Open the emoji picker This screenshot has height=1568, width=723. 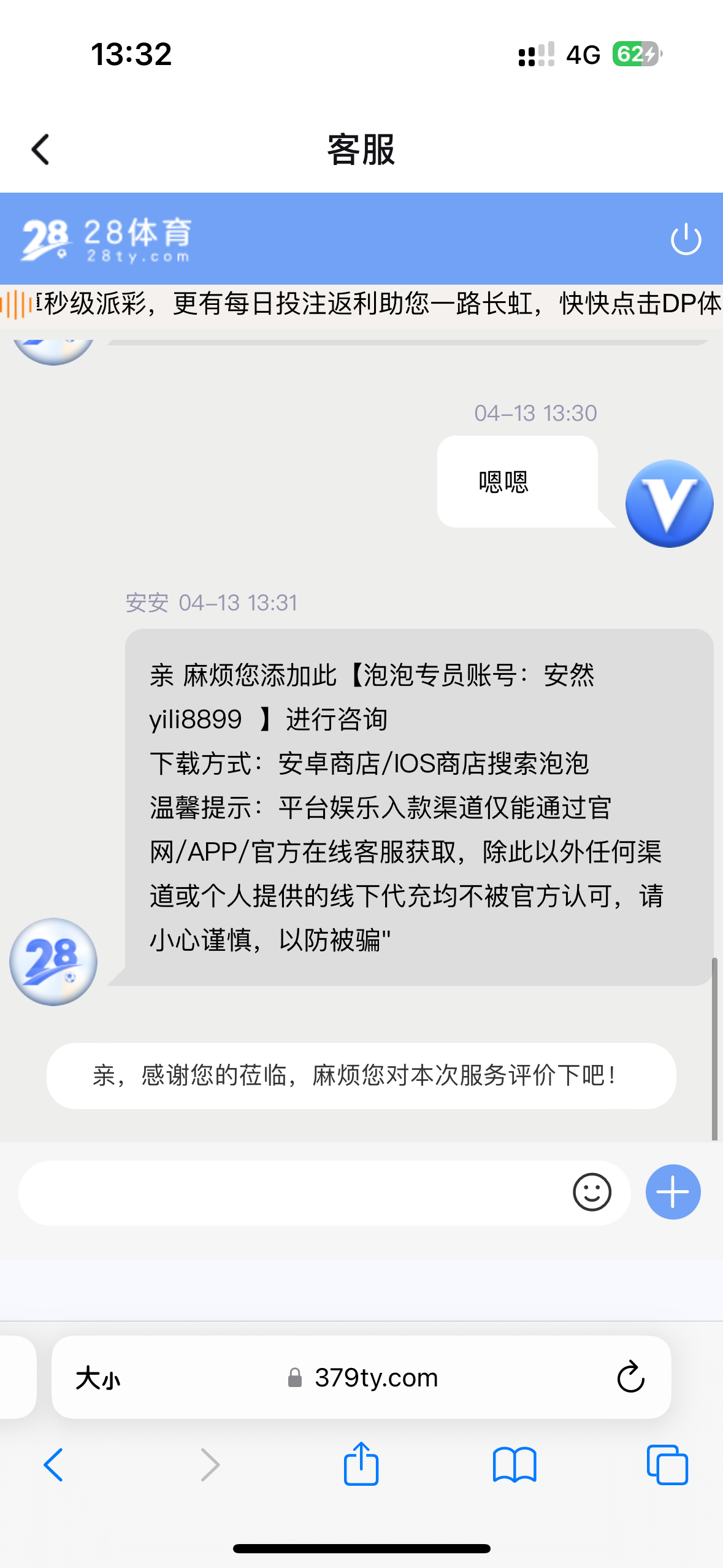pyautogui.click(x=592, y=1193)
